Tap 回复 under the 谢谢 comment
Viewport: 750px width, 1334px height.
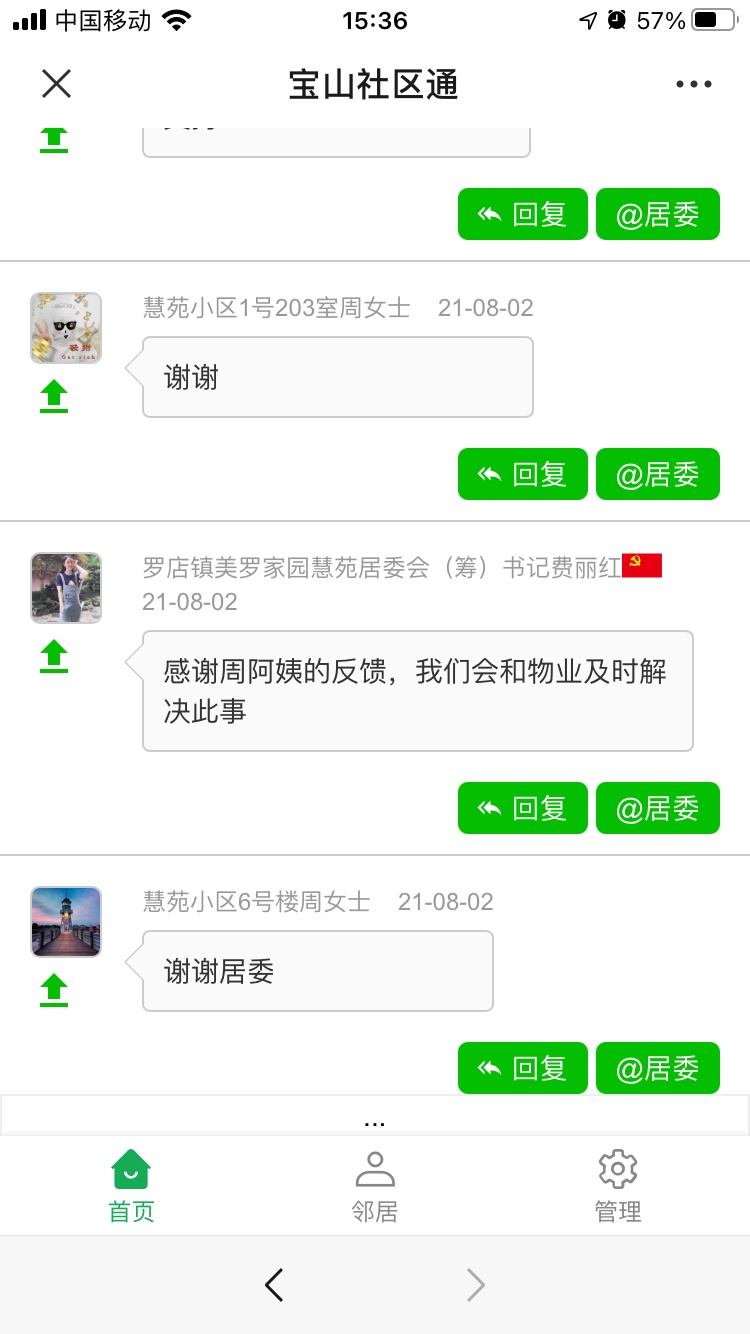pyautogui.click(x=522, y=474)
